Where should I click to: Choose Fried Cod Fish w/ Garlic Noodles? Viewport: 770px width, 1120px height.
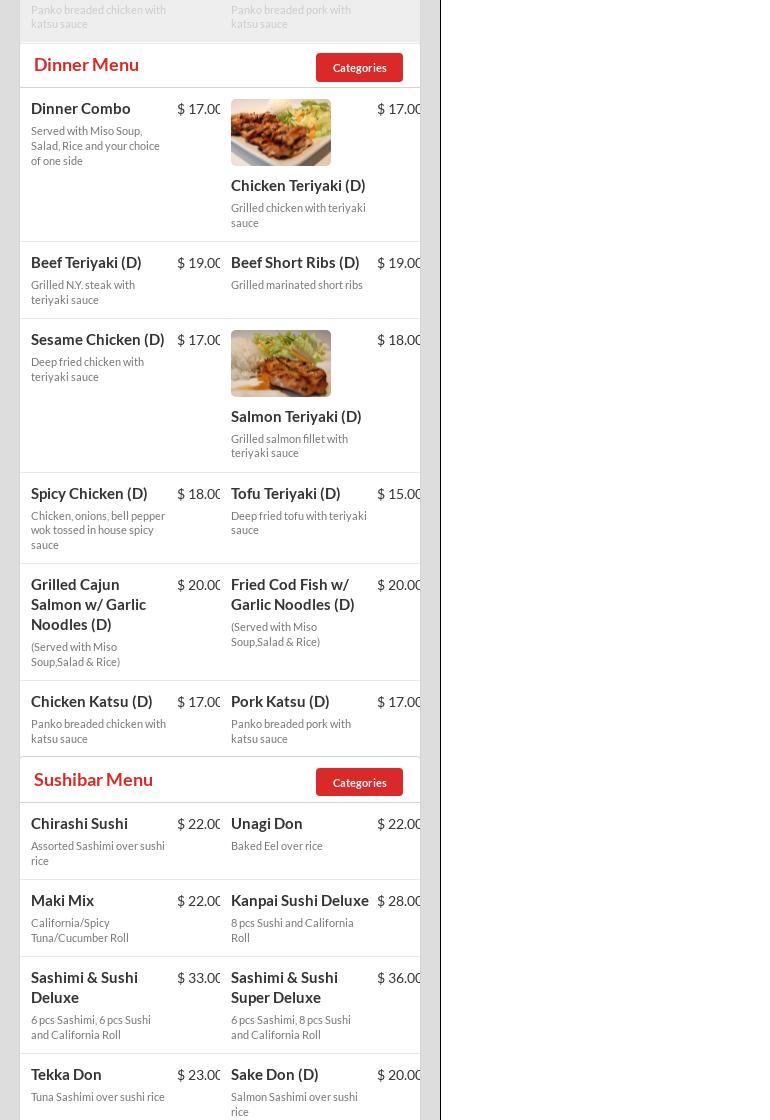tap(293, 594)
